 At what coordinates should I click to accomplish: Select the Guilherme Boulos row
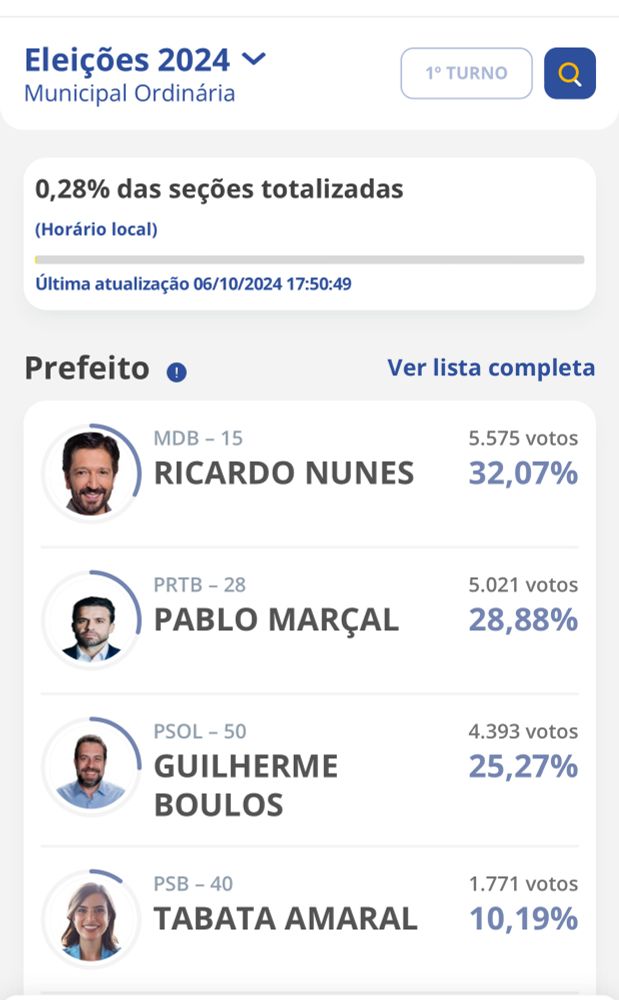(309, 768)
